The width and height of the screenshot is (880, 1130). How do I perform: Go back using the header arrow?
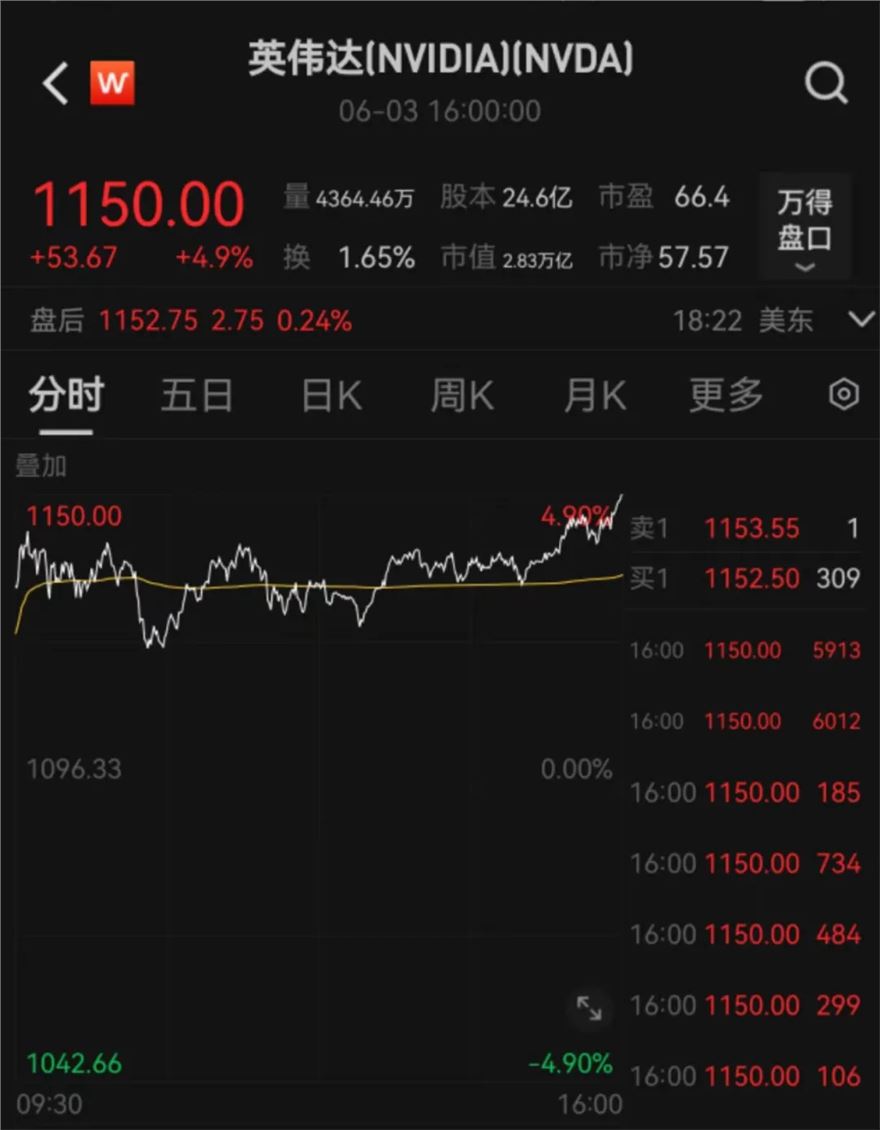(x=56, y=84)
